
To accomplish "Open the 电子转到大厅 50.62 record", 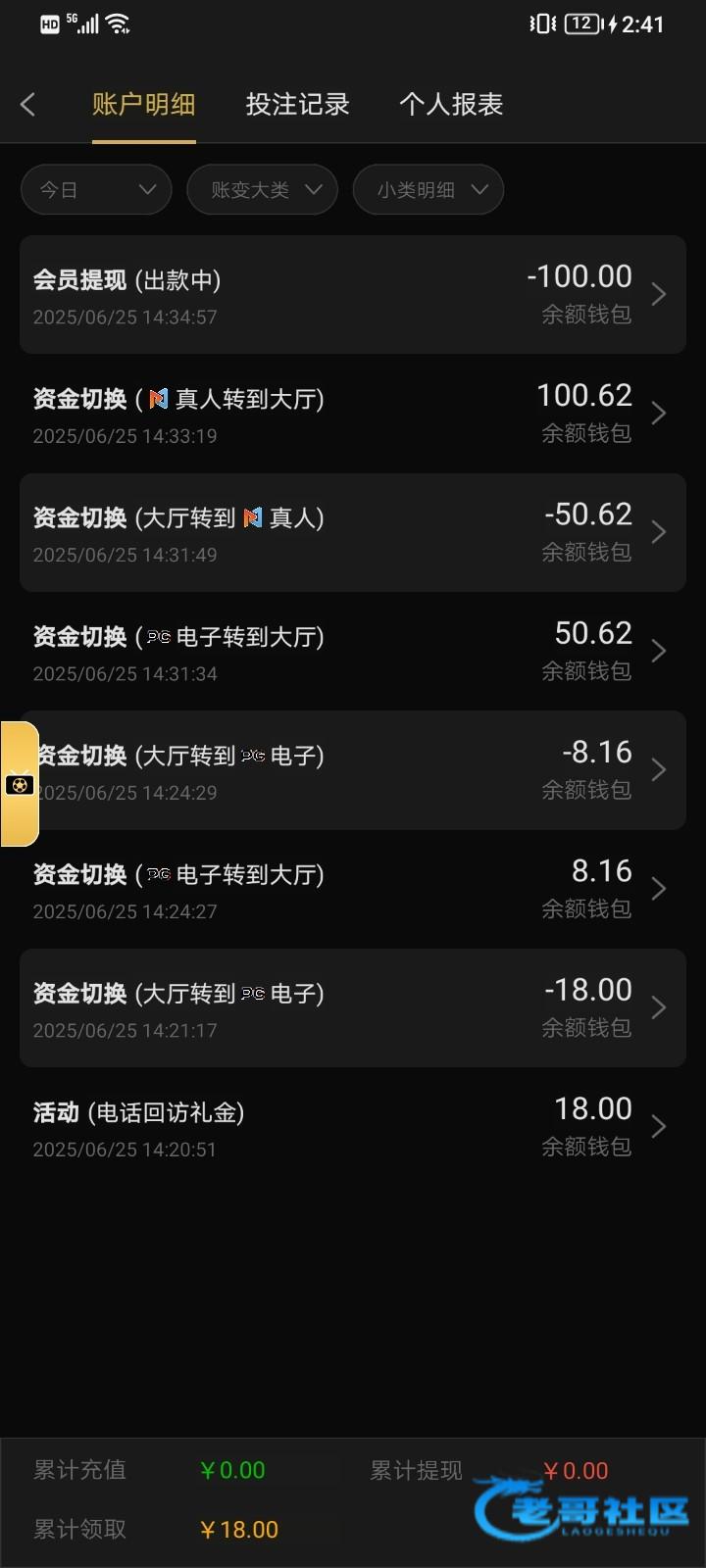I will coord(353,652).
